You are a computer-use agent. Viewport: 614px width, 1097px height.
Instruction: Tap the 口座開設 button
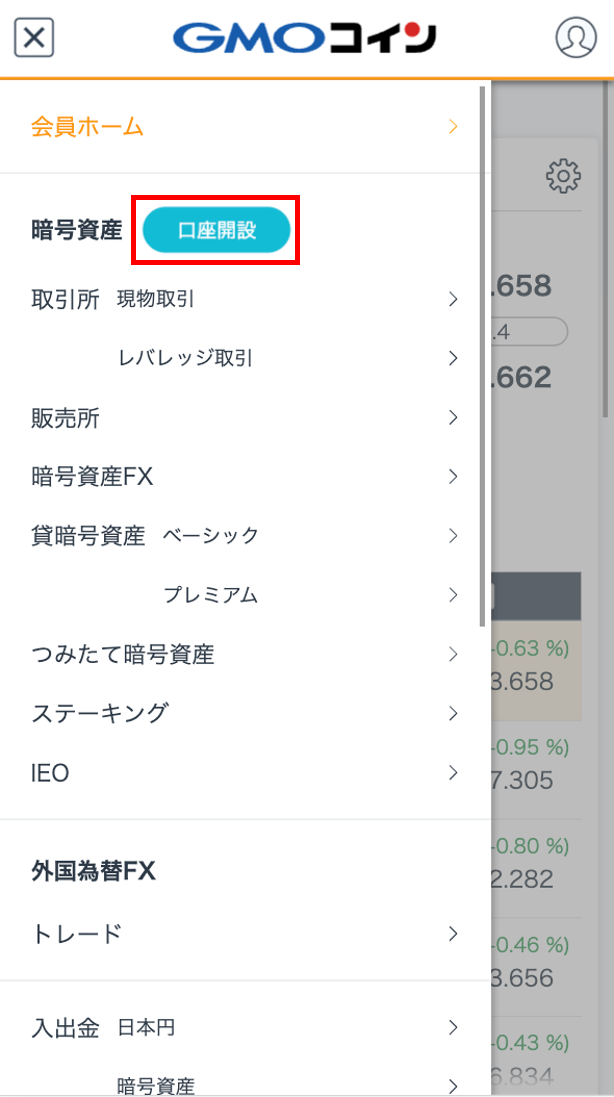216,230
